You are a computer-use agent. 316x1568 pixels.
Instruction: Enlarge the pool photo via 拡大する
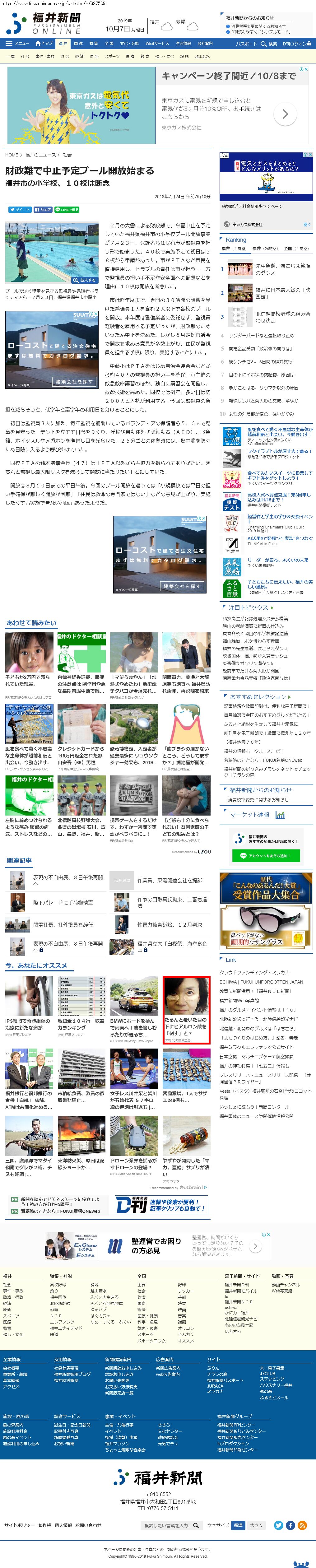pos(84,280)
